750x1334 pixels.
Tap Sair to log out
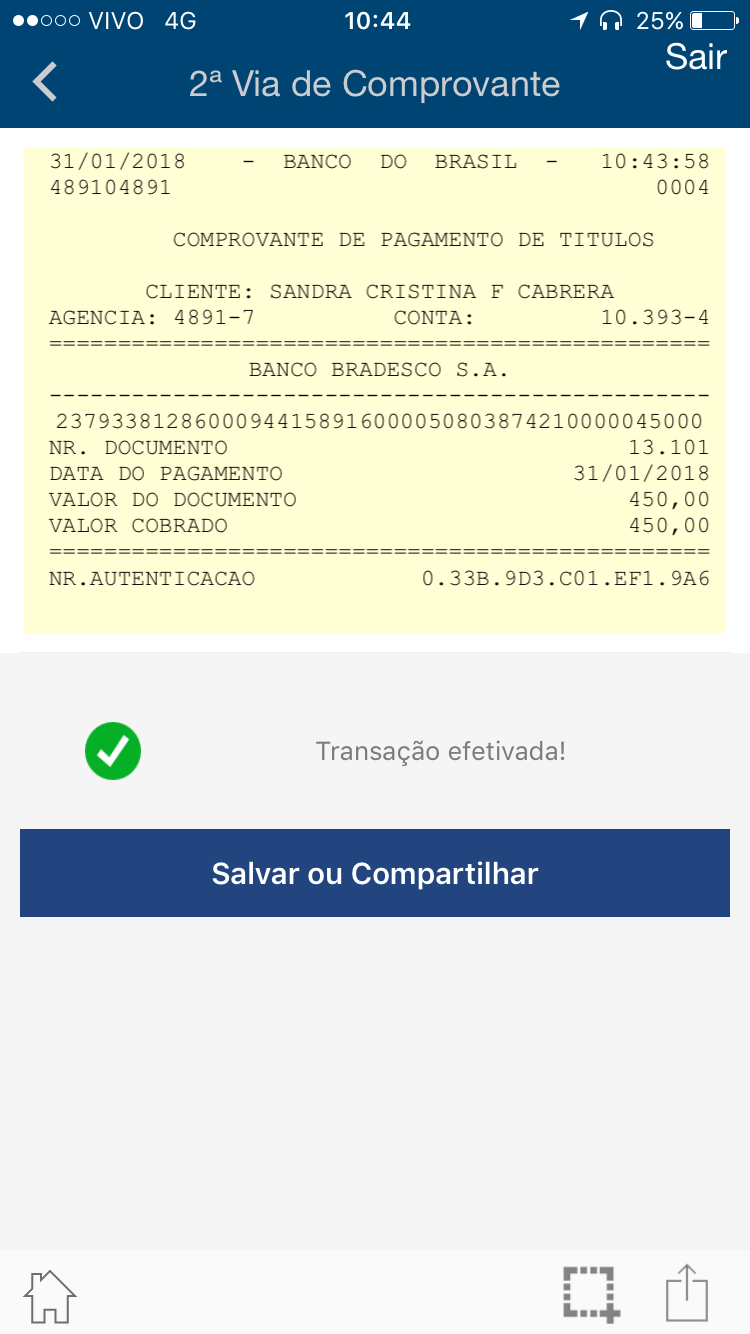pos(695,58)
